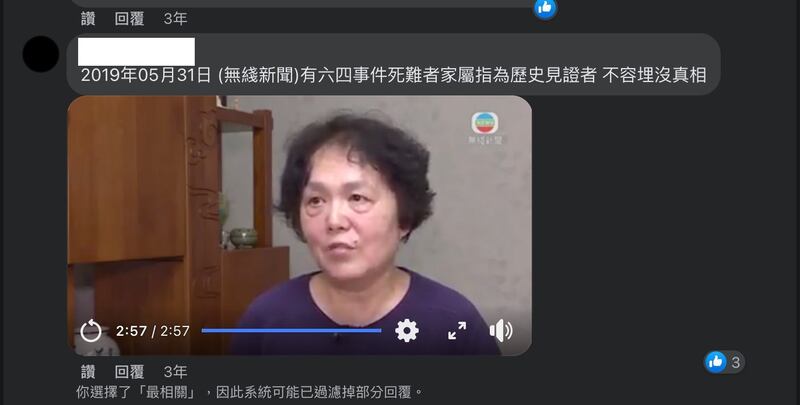Image resolution: width=800 pixels, height=405 pixels.
Task: Open the video settings gear
Action: pos(406,331)
